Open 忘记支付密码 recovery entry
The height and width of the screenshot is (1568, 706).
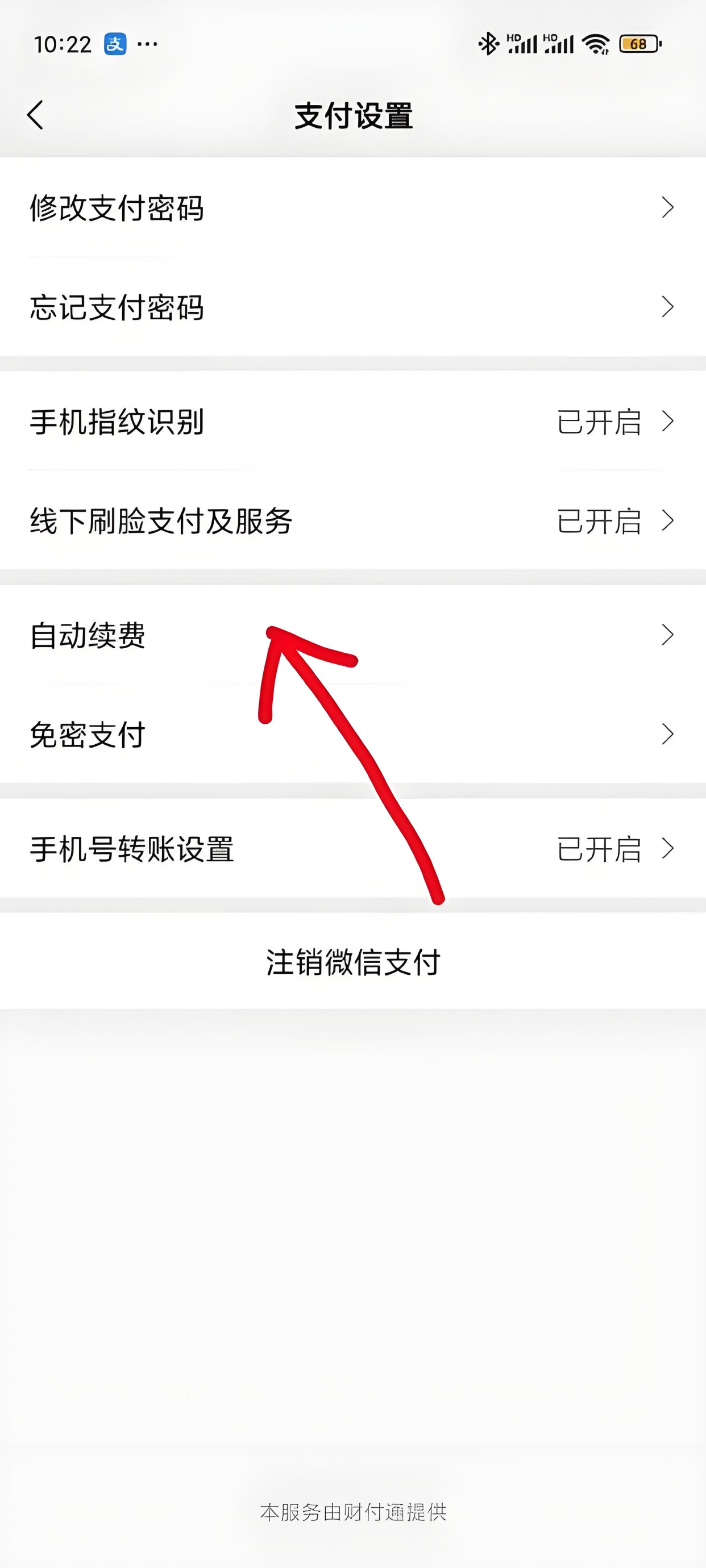pos(354,308)
